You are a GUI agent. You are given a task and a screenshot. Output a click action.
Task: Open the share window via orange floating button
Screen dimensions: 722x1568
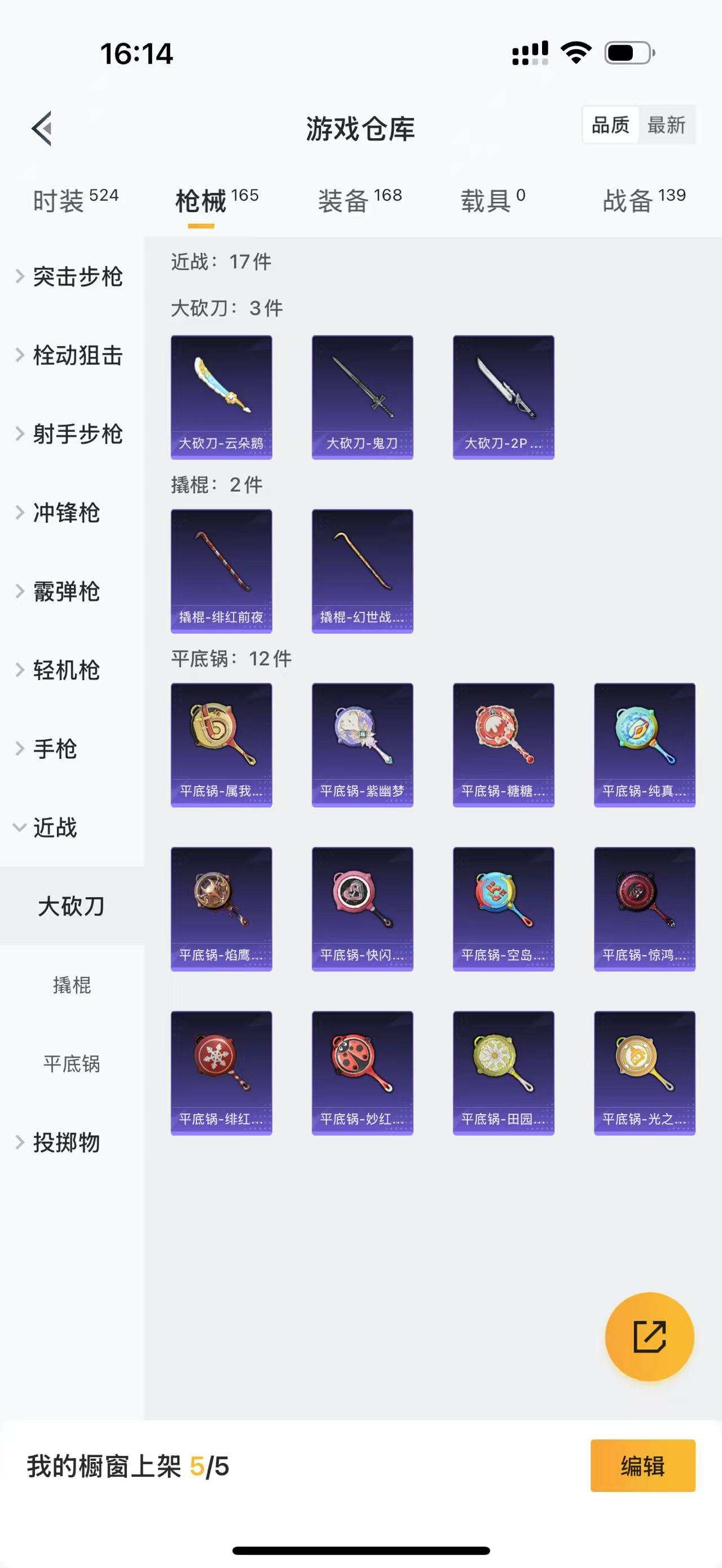click(x=649, y=1337)
